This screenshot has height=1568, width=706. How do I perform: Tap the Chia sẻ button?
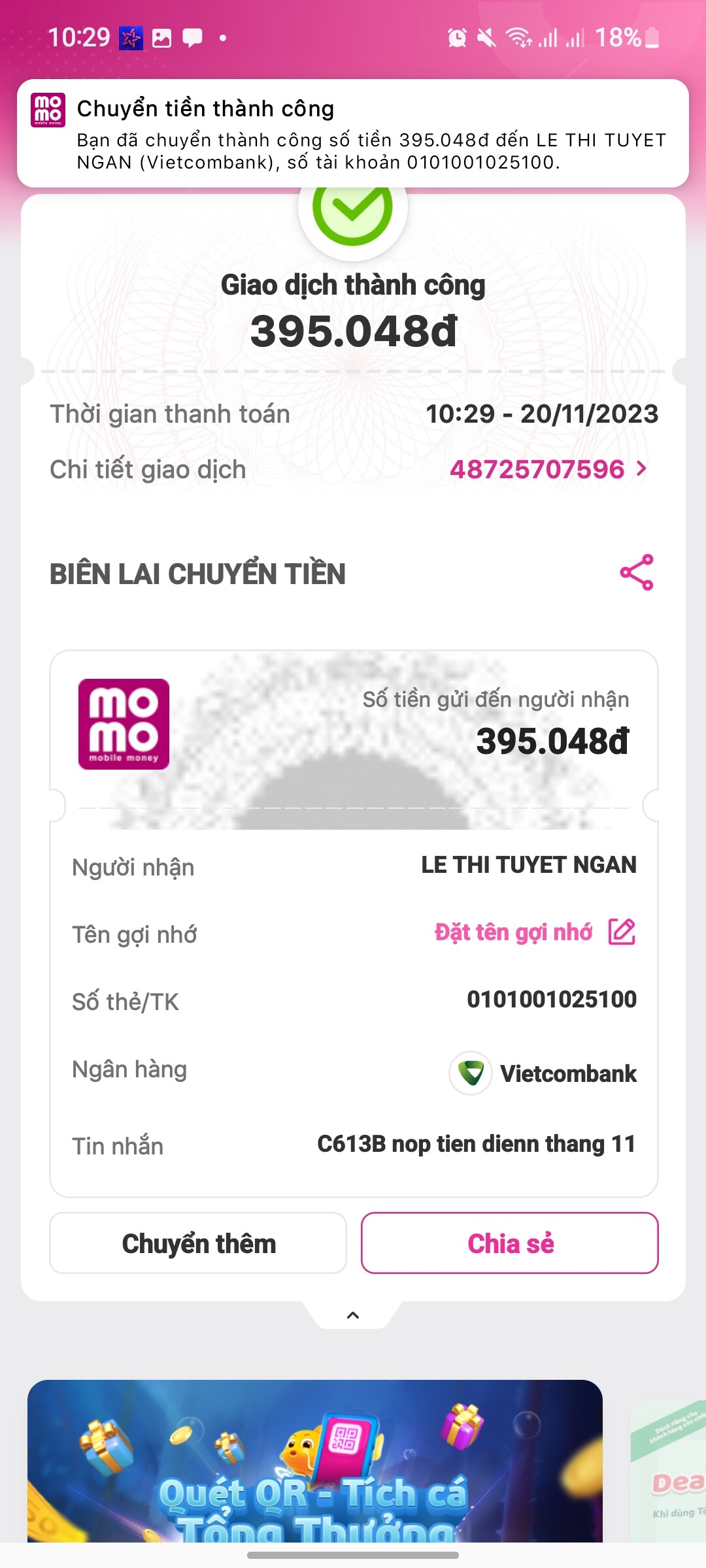coord(510,1243)
